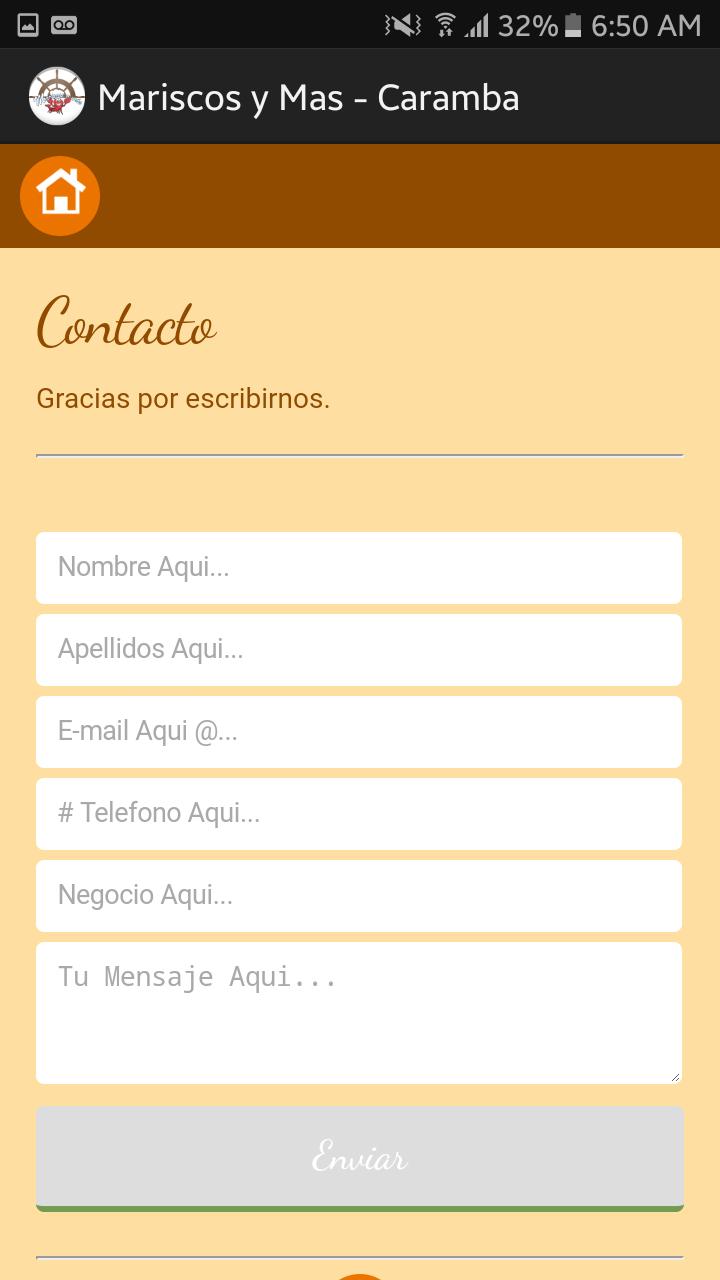This screenshot has height=1280, width=720.
Task: Choose the Negocio Aqui field
Action: point(359,895)
